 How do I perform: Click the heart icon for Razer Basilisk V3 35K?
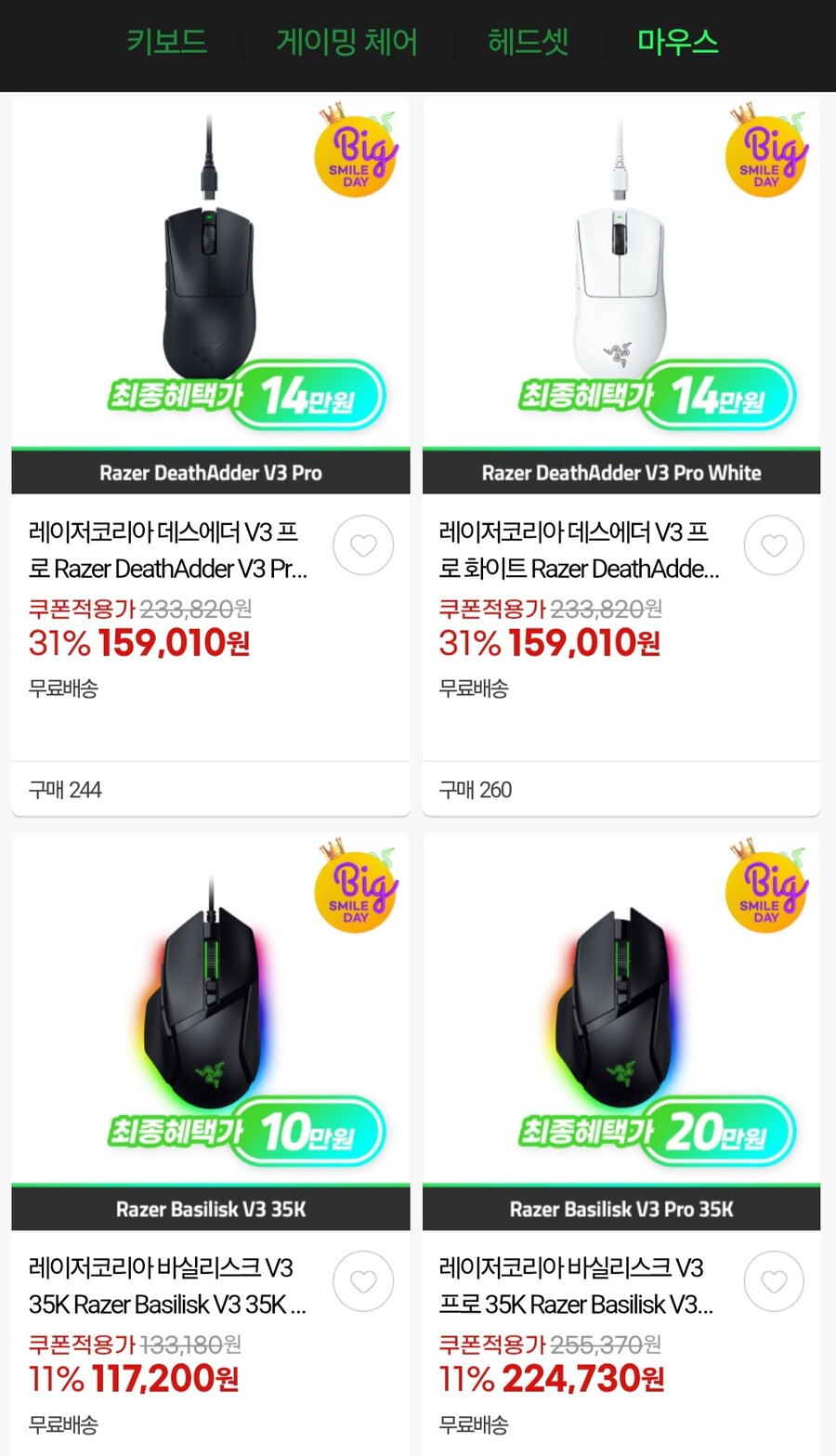pos(362,1281)
